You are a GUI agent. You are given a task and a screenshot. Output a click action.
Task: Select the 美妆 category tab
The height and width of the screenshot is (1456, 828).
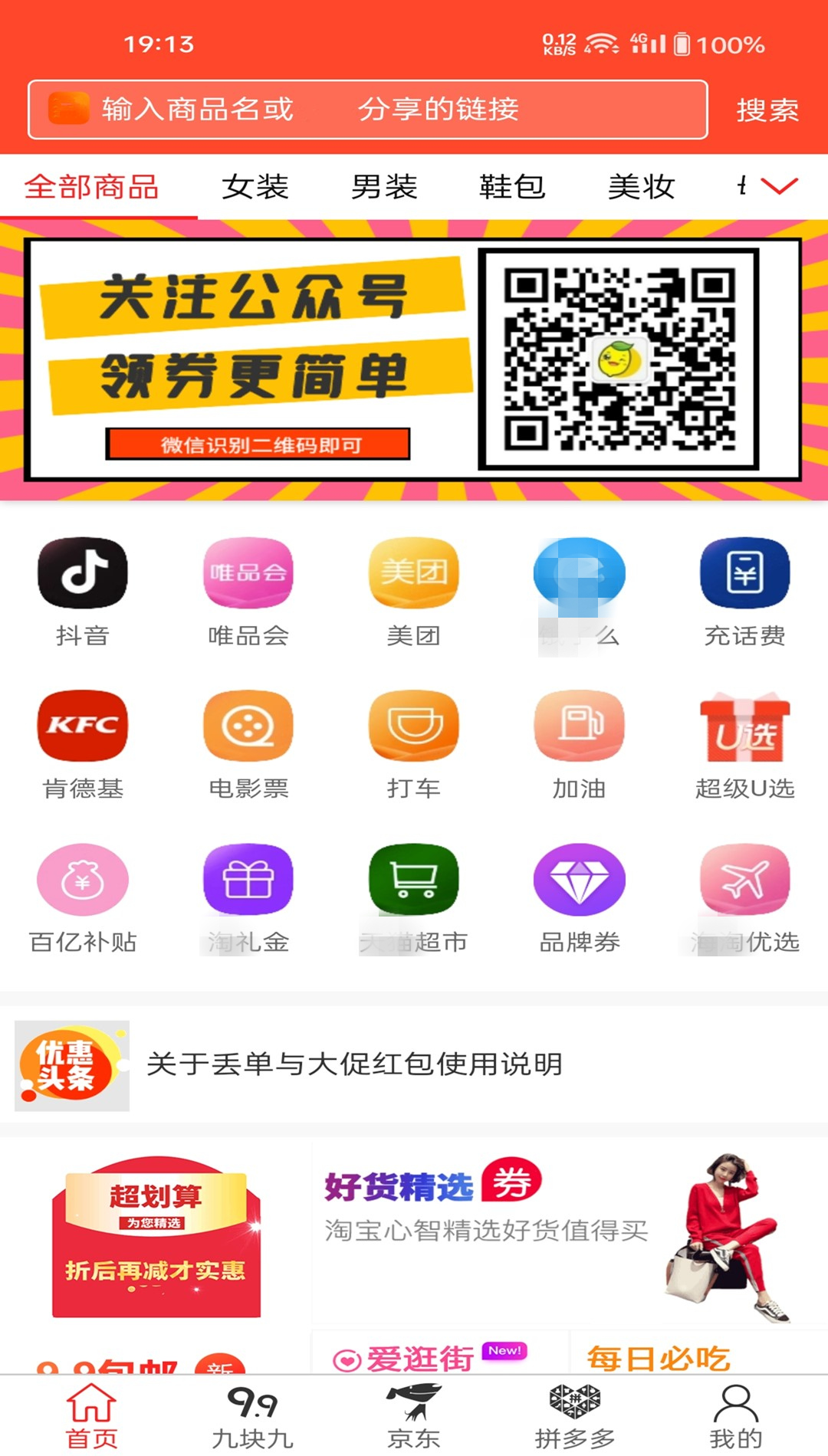click(641, 187)
